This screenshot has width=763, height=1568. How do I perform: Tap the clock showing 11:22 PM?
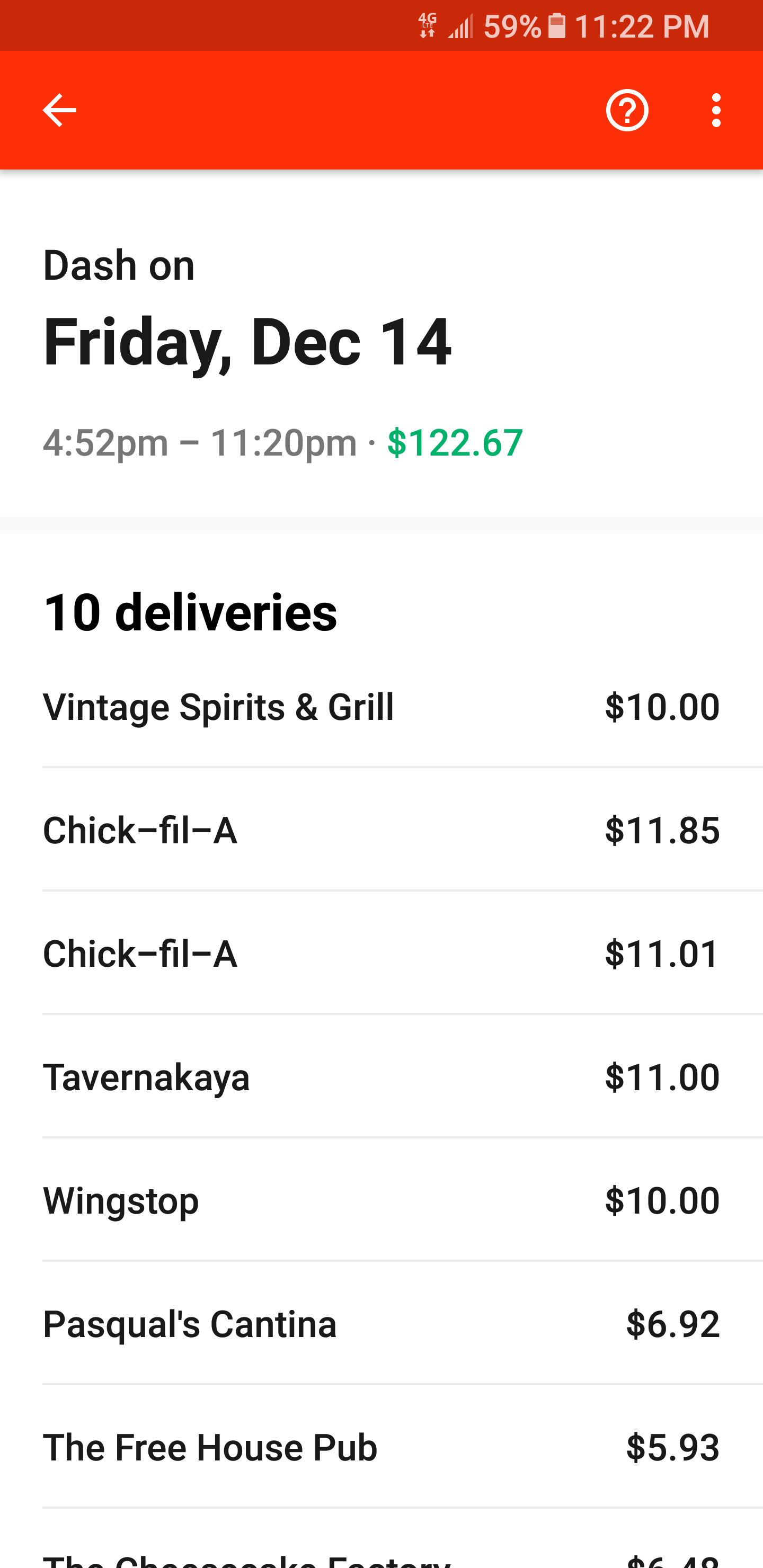click(x=645, y=24)
